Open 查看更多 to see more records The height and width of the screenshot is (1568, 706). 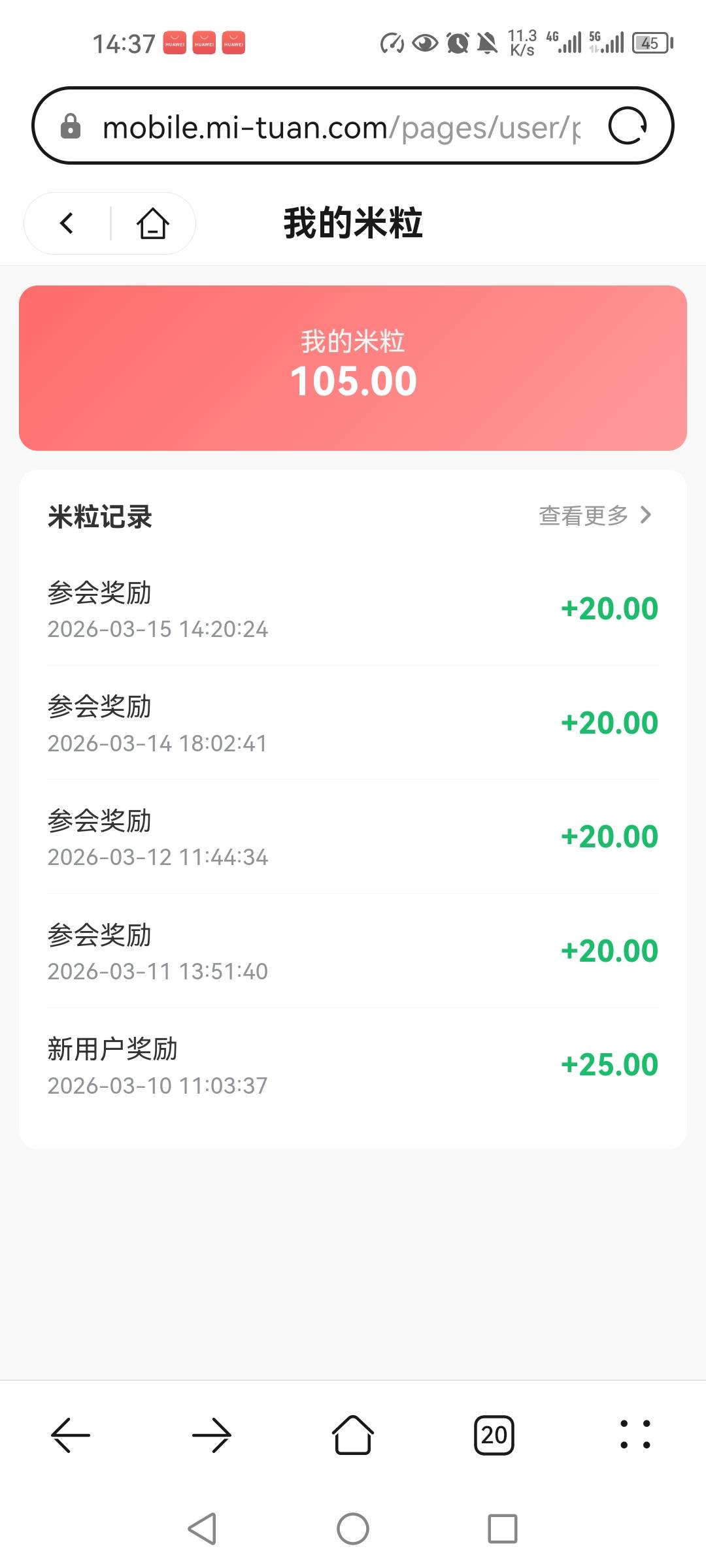point(595,515)
